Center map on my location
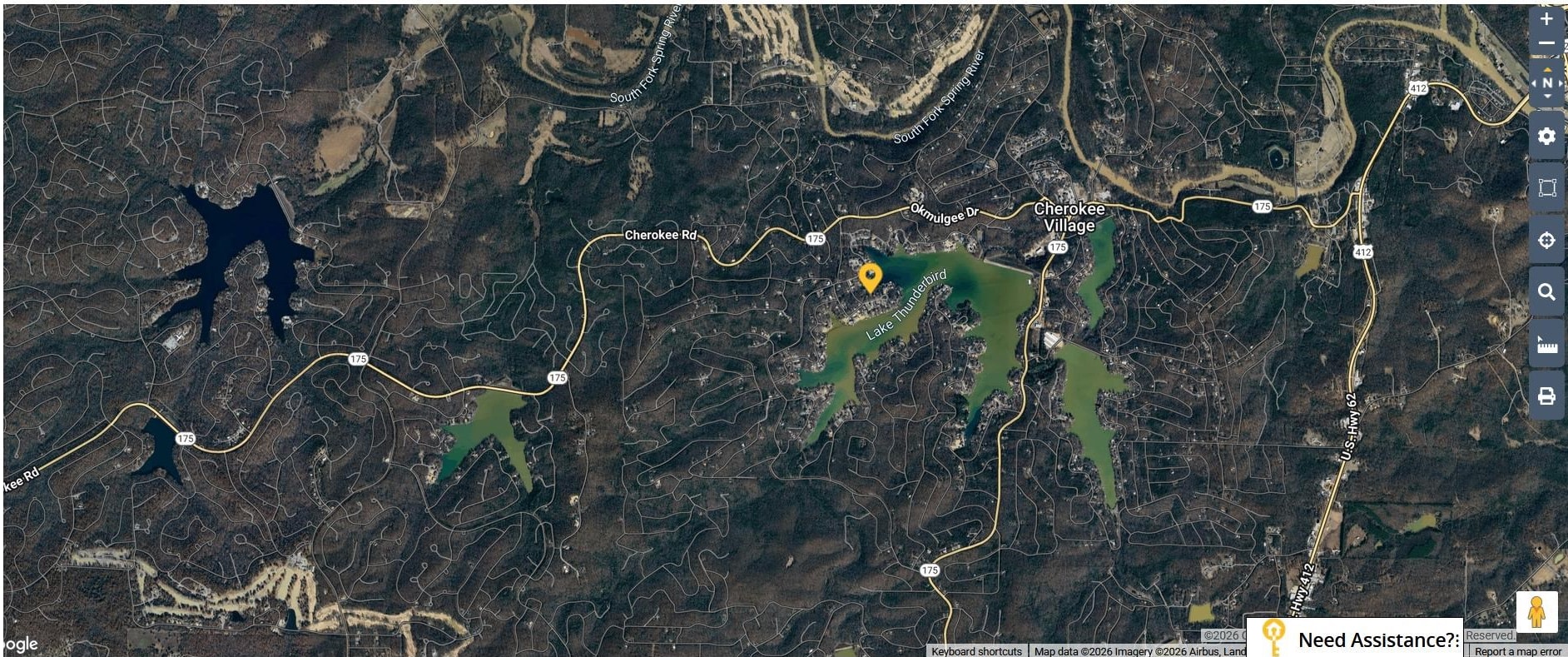Image resolution: width=1568 pixels, height=657 pixels. tap(1546, 241)
